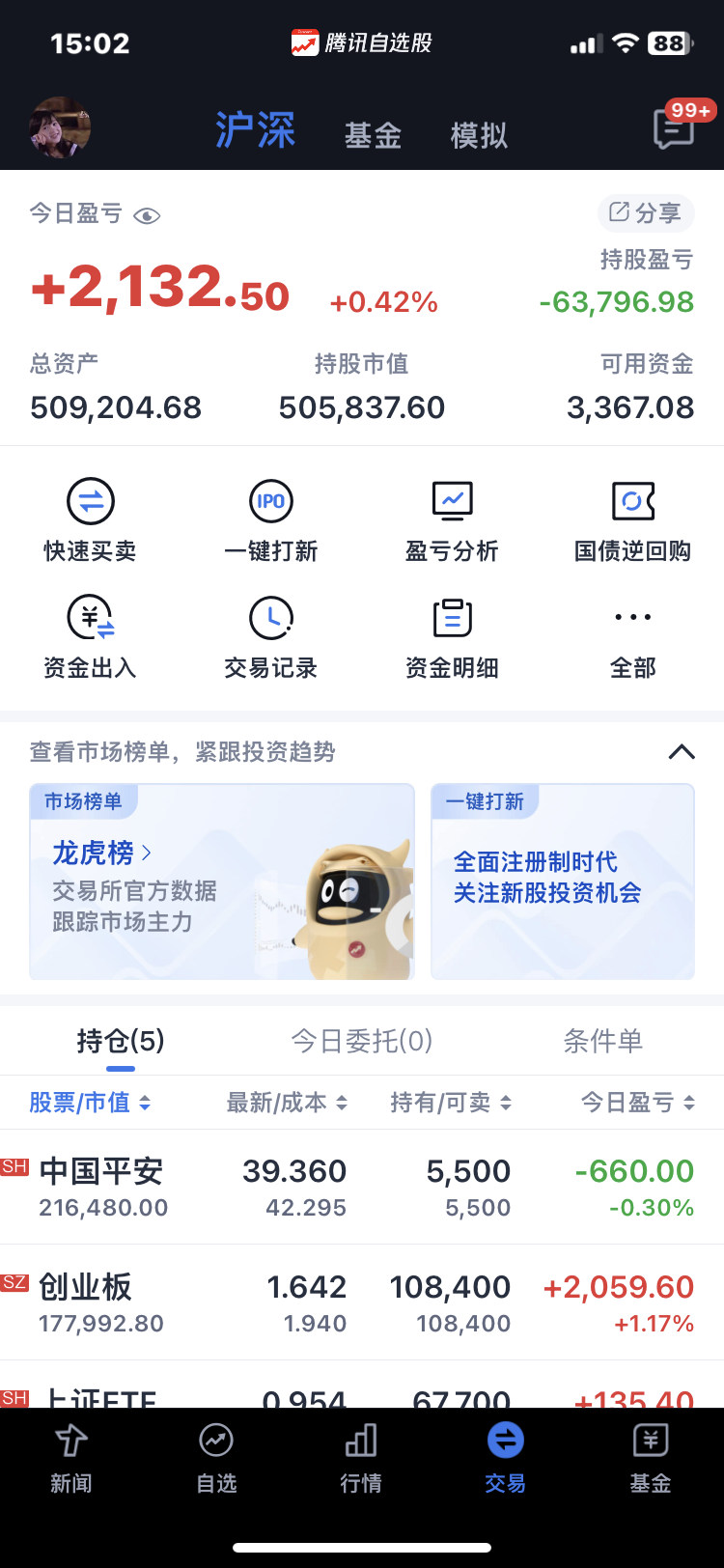Switch to the 今日委托(0) tab
724x1568 pixels.
362,1041
